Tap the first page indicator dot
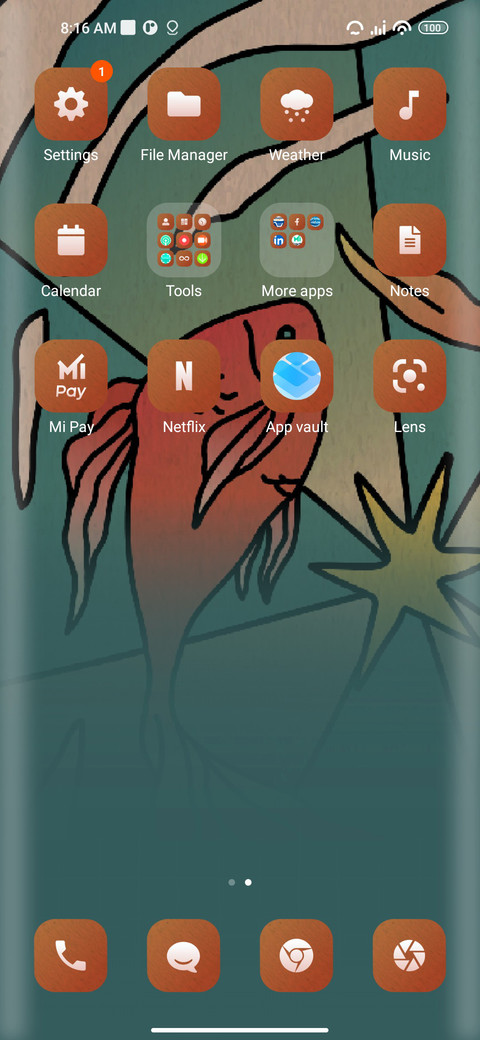The width and height of the screenshot is (480, 1040). tap(231, 882)
